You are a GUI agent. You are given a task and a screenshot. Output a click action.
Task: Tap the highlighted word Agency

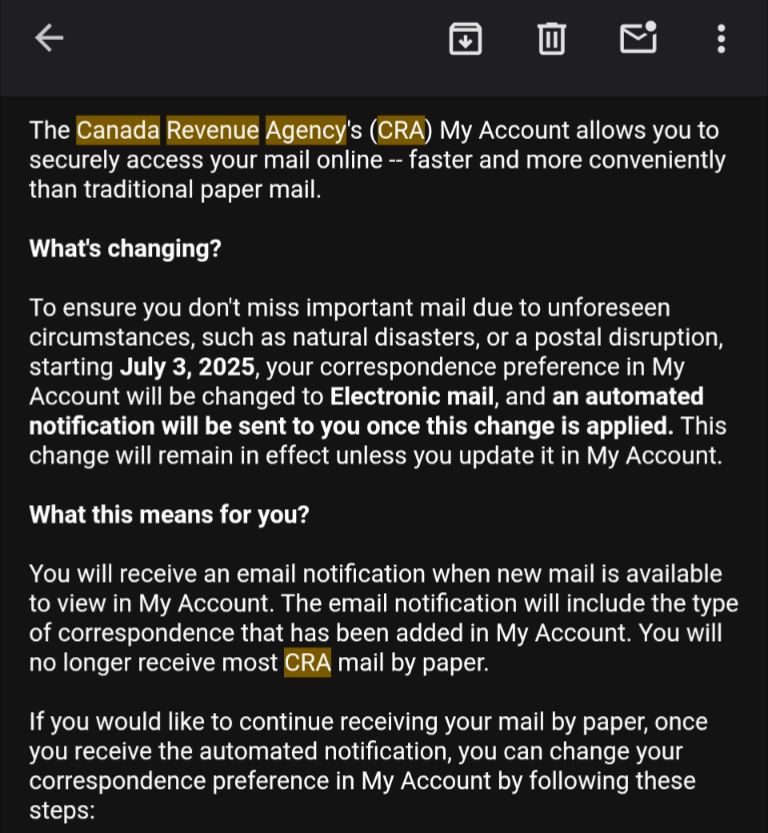[303, 130]
